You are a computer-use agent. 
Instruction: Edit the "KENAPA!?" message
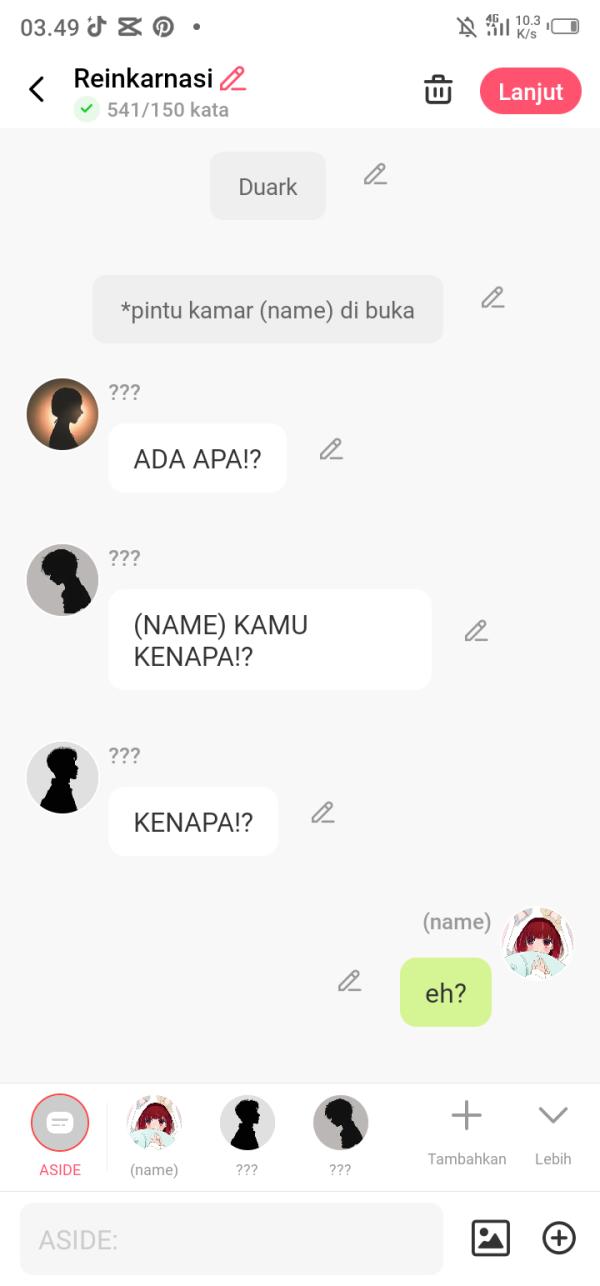(322, 812)
